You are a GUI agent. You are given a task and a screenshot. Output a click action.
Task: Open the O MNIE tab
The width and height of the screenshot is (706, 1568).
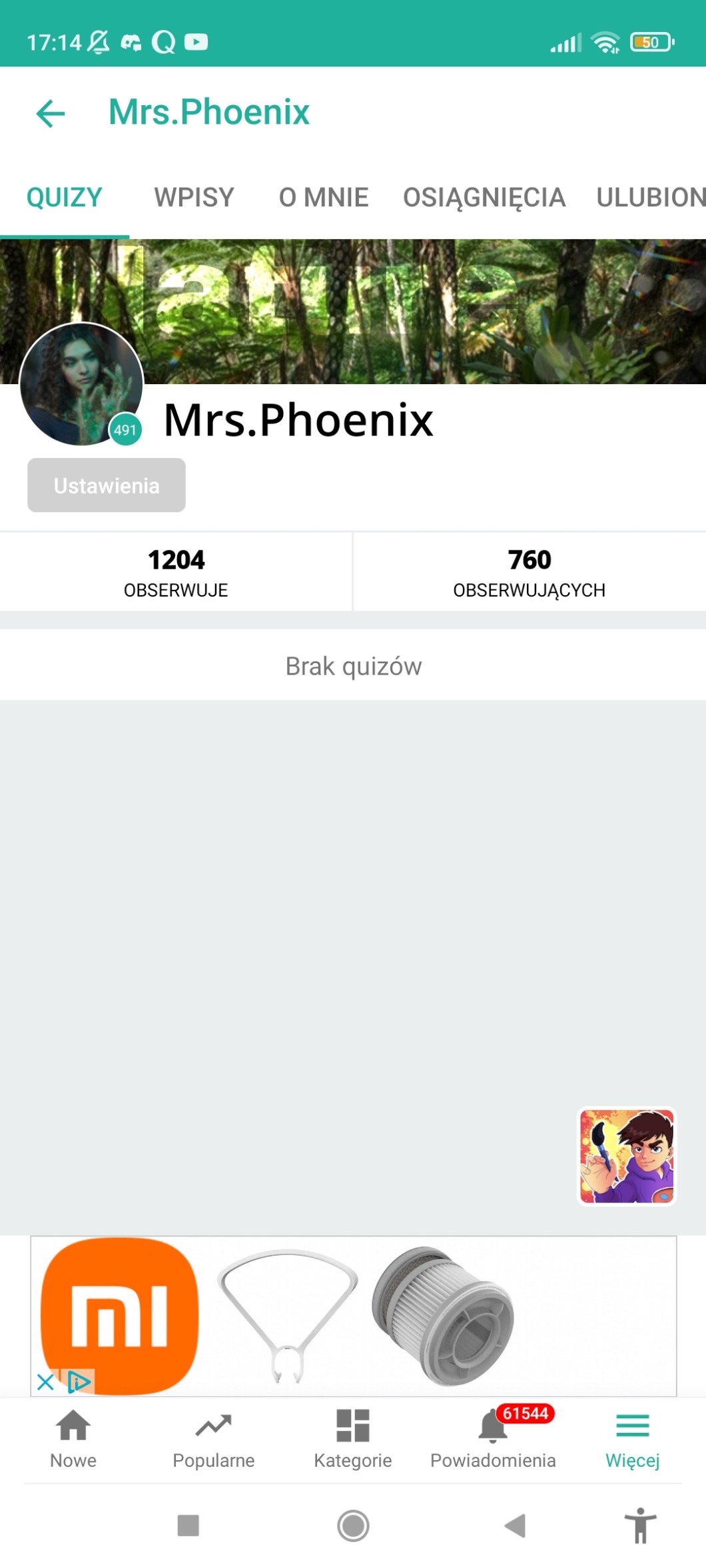coord(323,198)
